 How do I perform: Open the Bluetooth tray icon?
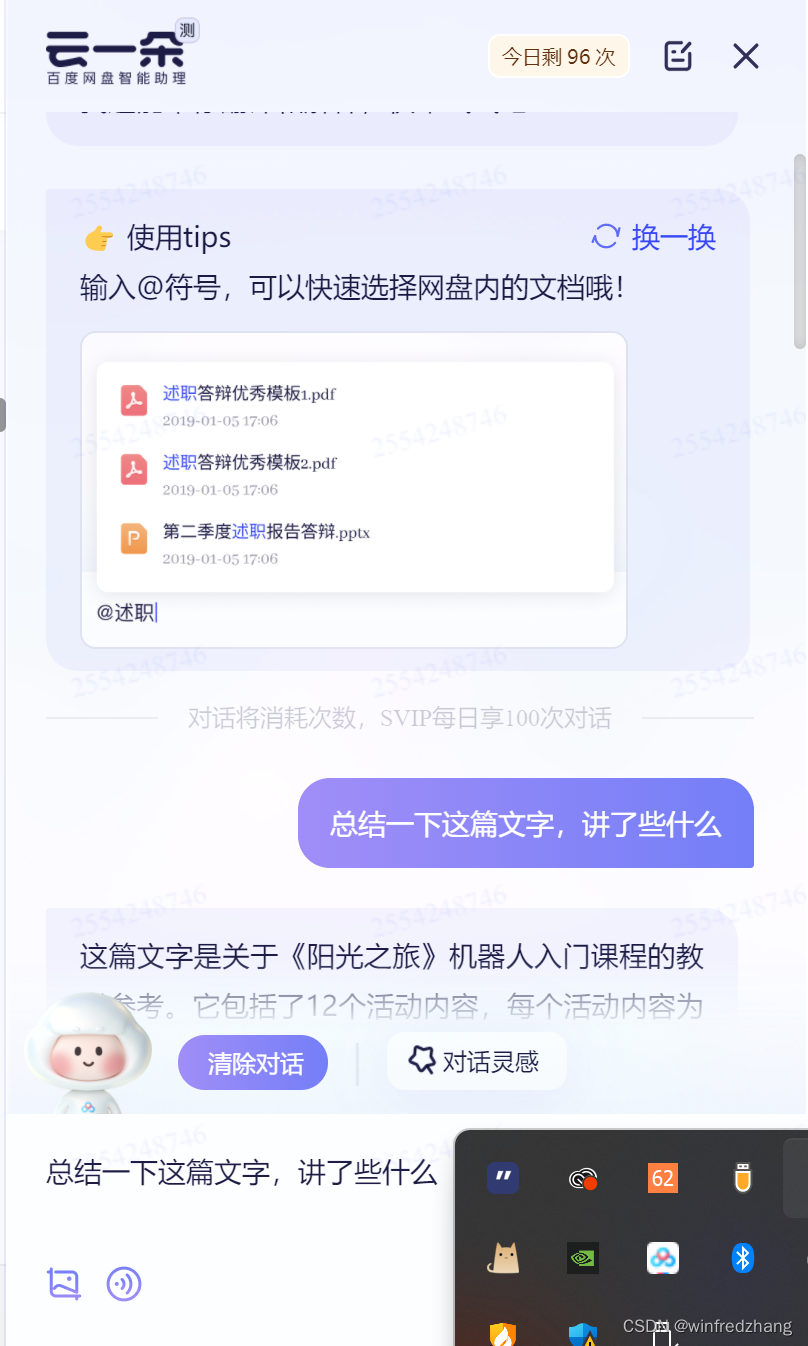742,1258
